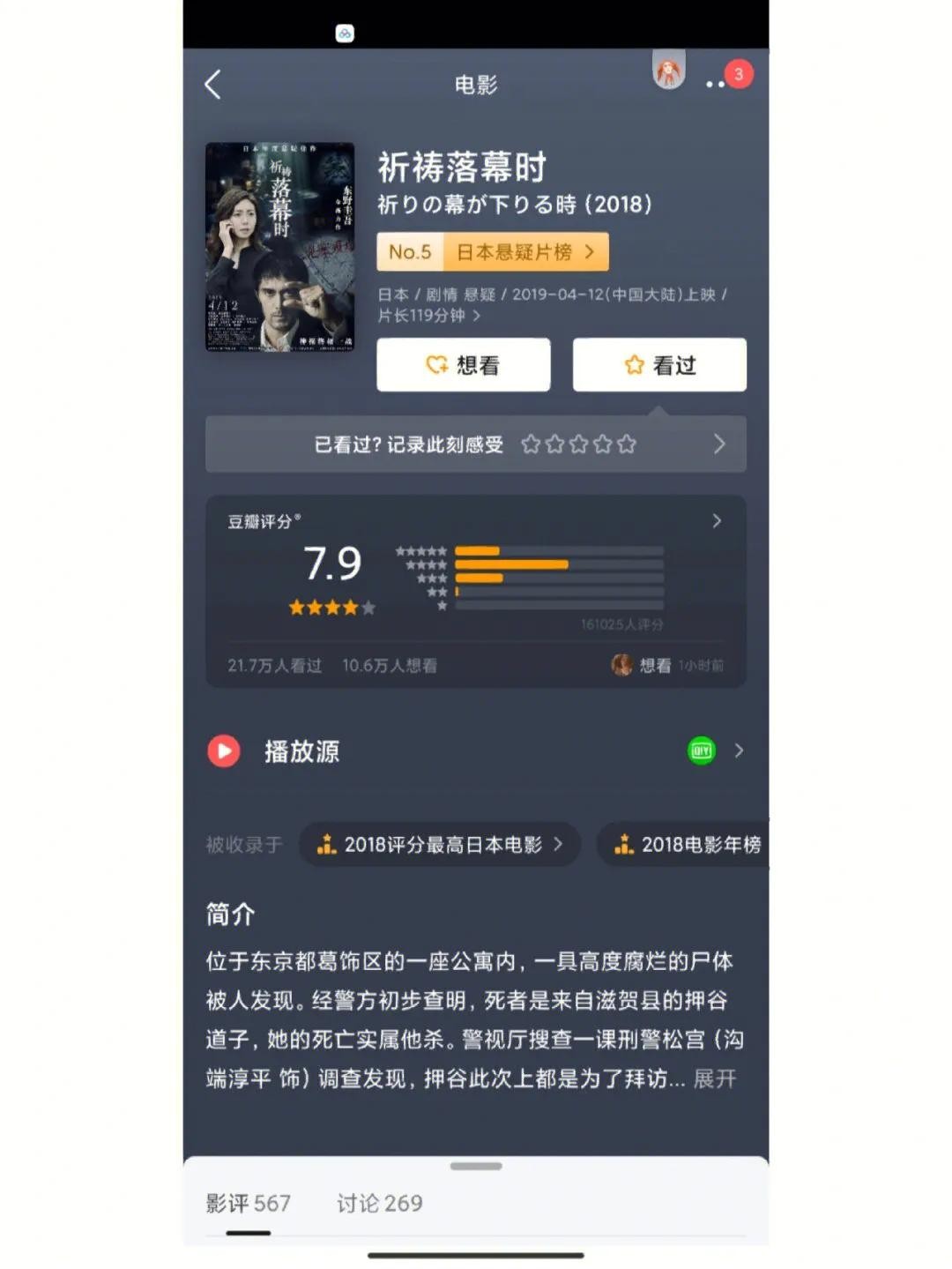Open 播放源 playback sources
The width and height of the screenshot is (952, 1269).
475,751
